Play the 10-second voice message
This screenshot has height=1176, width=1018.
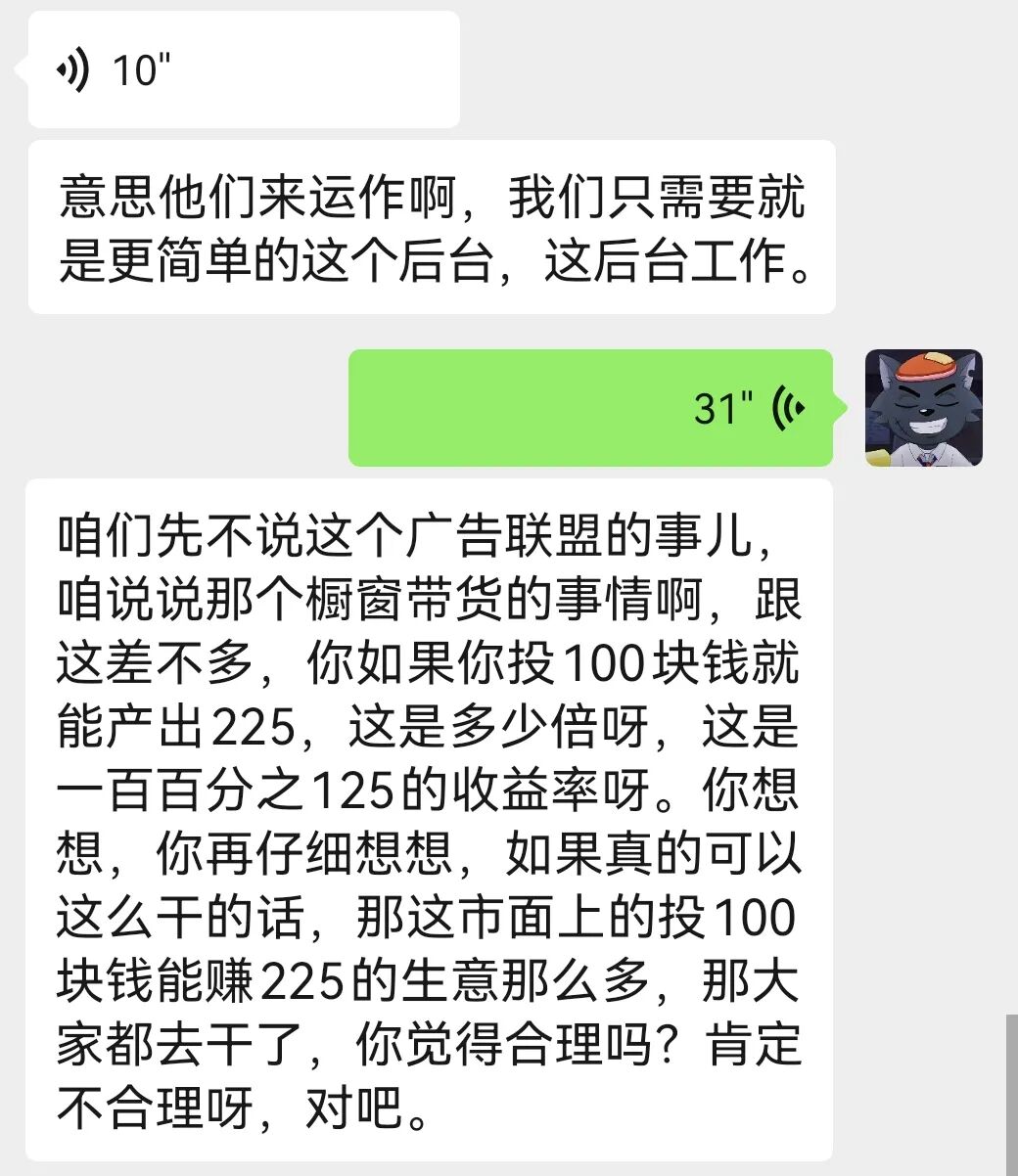pos(243,70)
